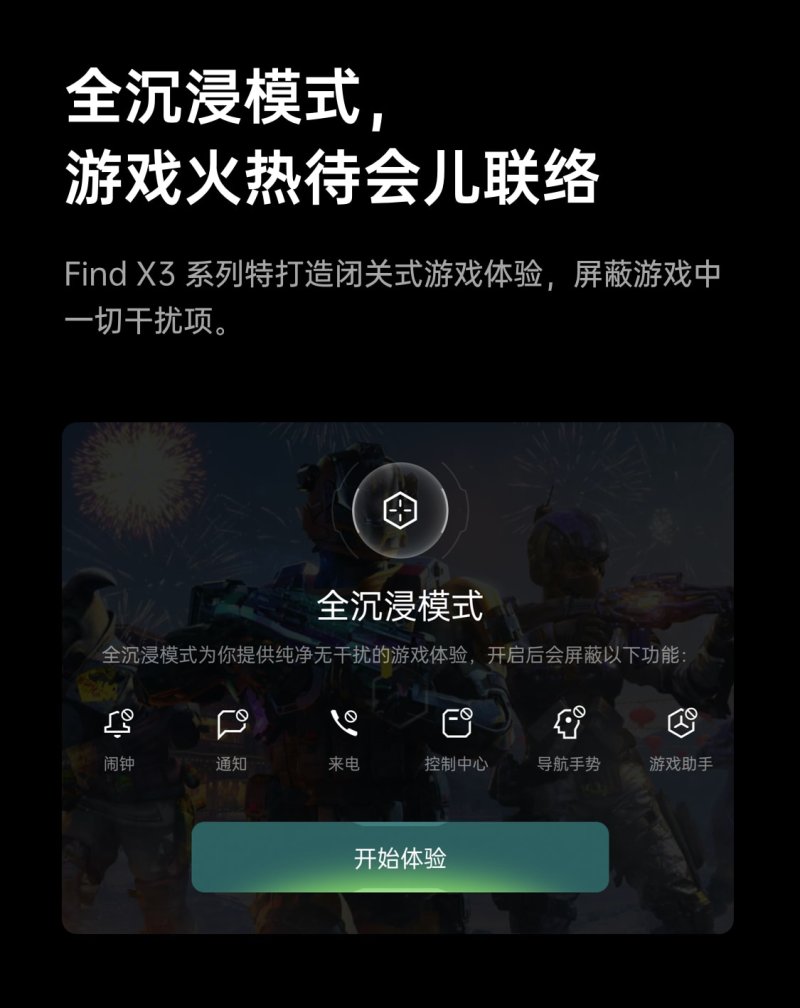Viewport: 800px width, 1008px height.
Task: Click the green gradient bar at the bottom
Action: click(400, 856)
